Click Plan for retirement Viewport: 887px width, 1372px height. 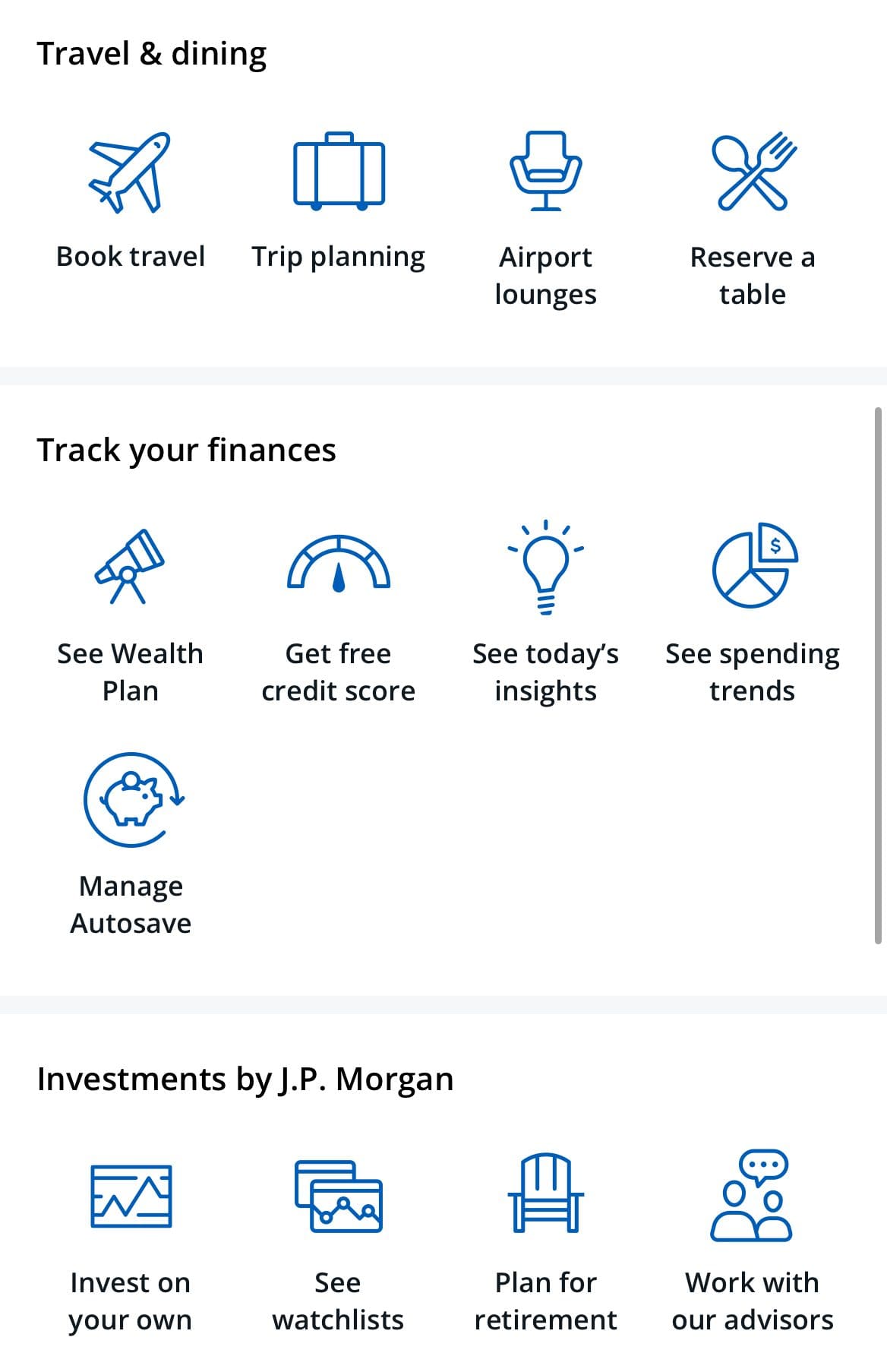(x=545, y=1301)
